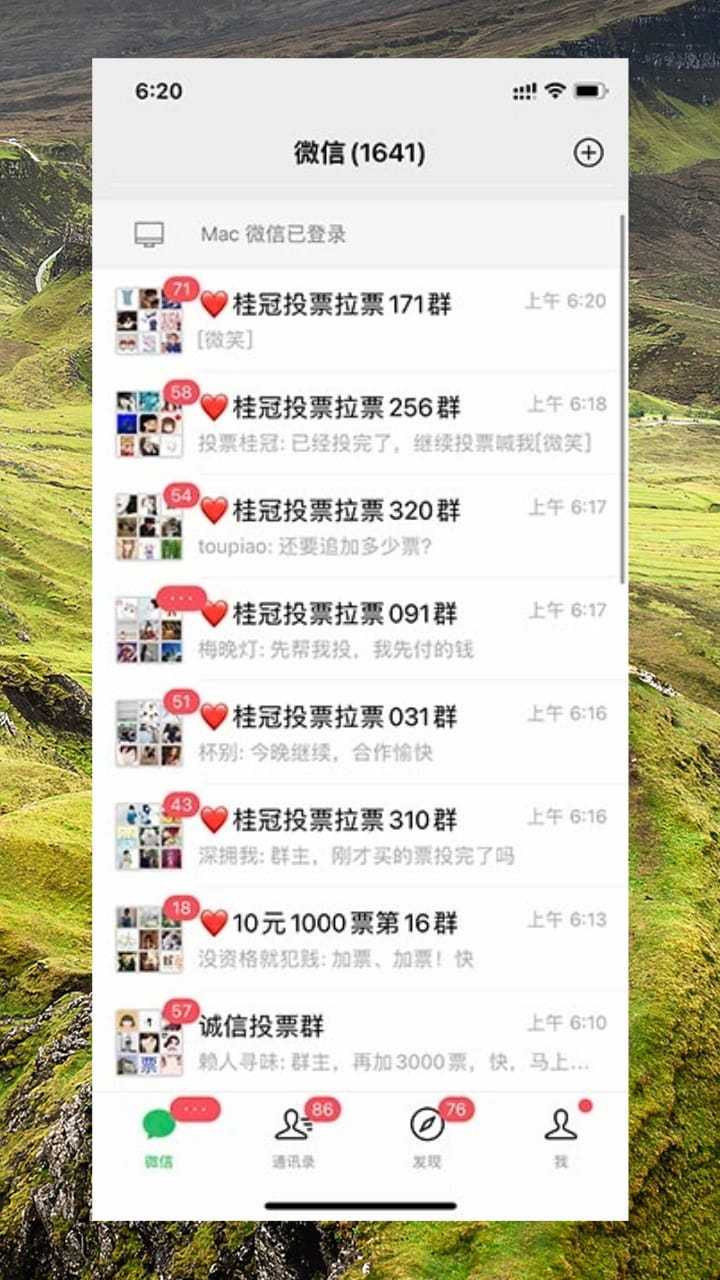Open the 桂冠投票拉票 171群 chat
The image size is (720, 1280).
click(x=360, y=320)
